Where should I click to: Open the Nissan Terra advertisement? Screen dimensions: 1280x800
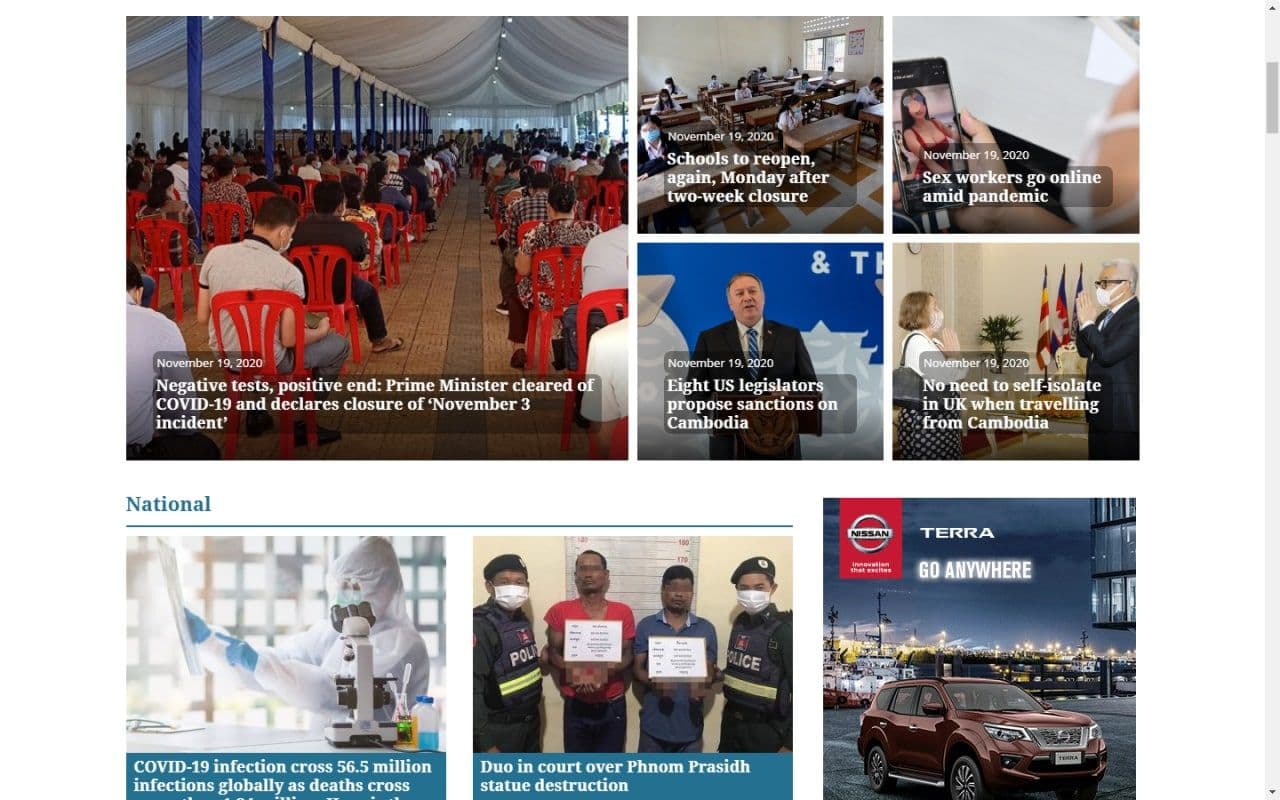pyautogui.click(x=979, y=650)
